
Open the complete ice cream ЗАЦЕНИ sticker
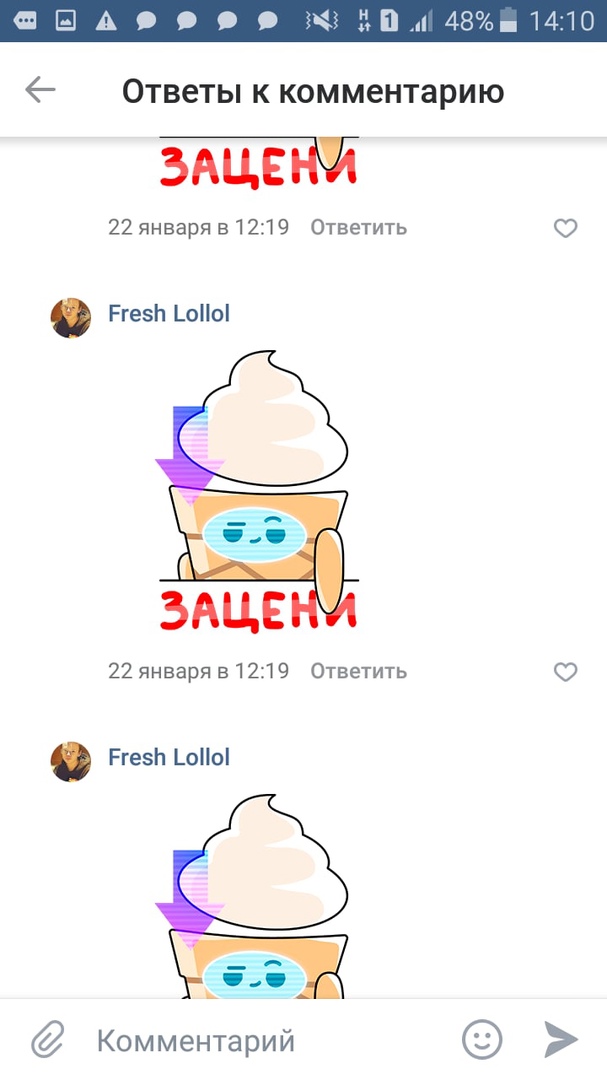coord(258,492)
